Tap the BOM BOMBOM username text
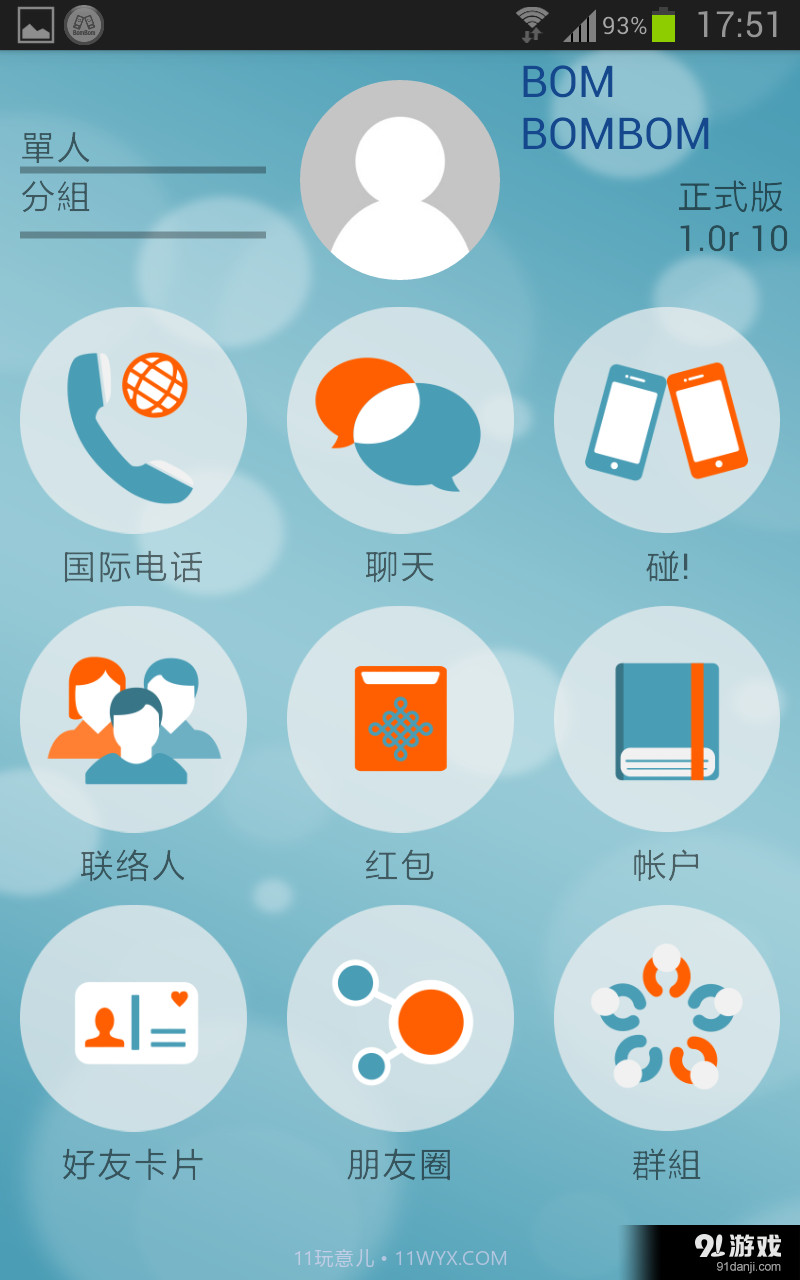This screenshot has height=1280, width=800. pyautogui.click(x=614, y=108)
